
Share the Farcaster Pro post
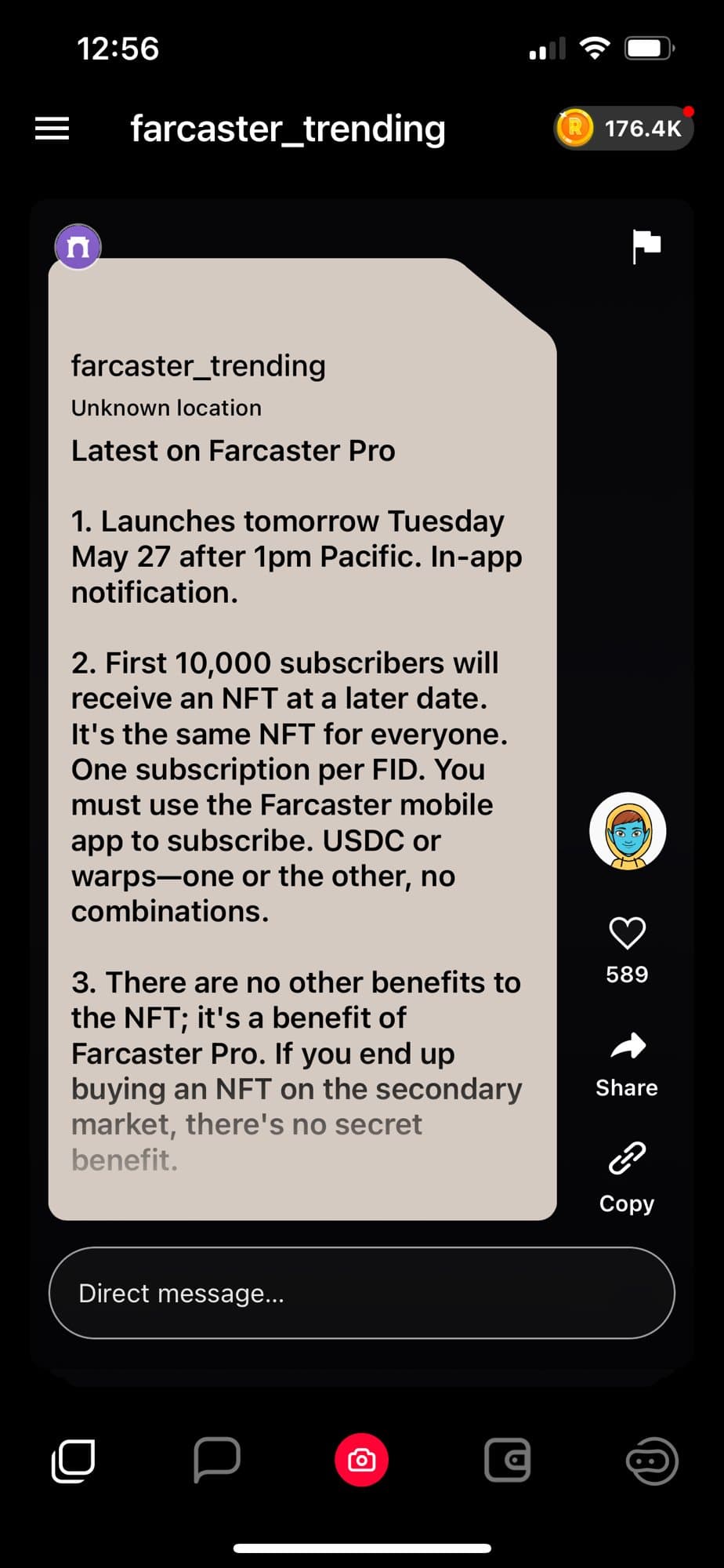click(627, 1064)
